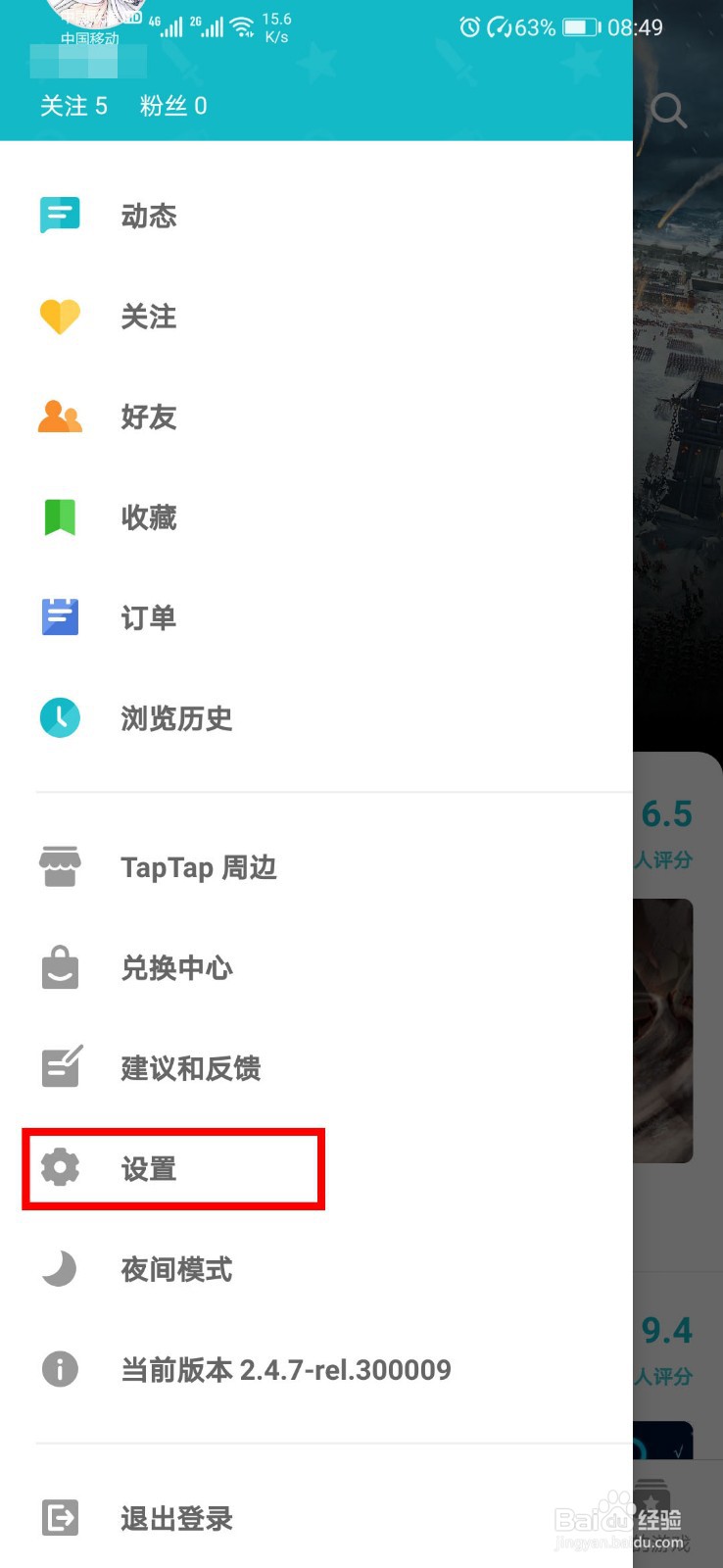Open the 粉丝 0 followers link
This screenshot has height=1568, width=723.
click(172, 106)
